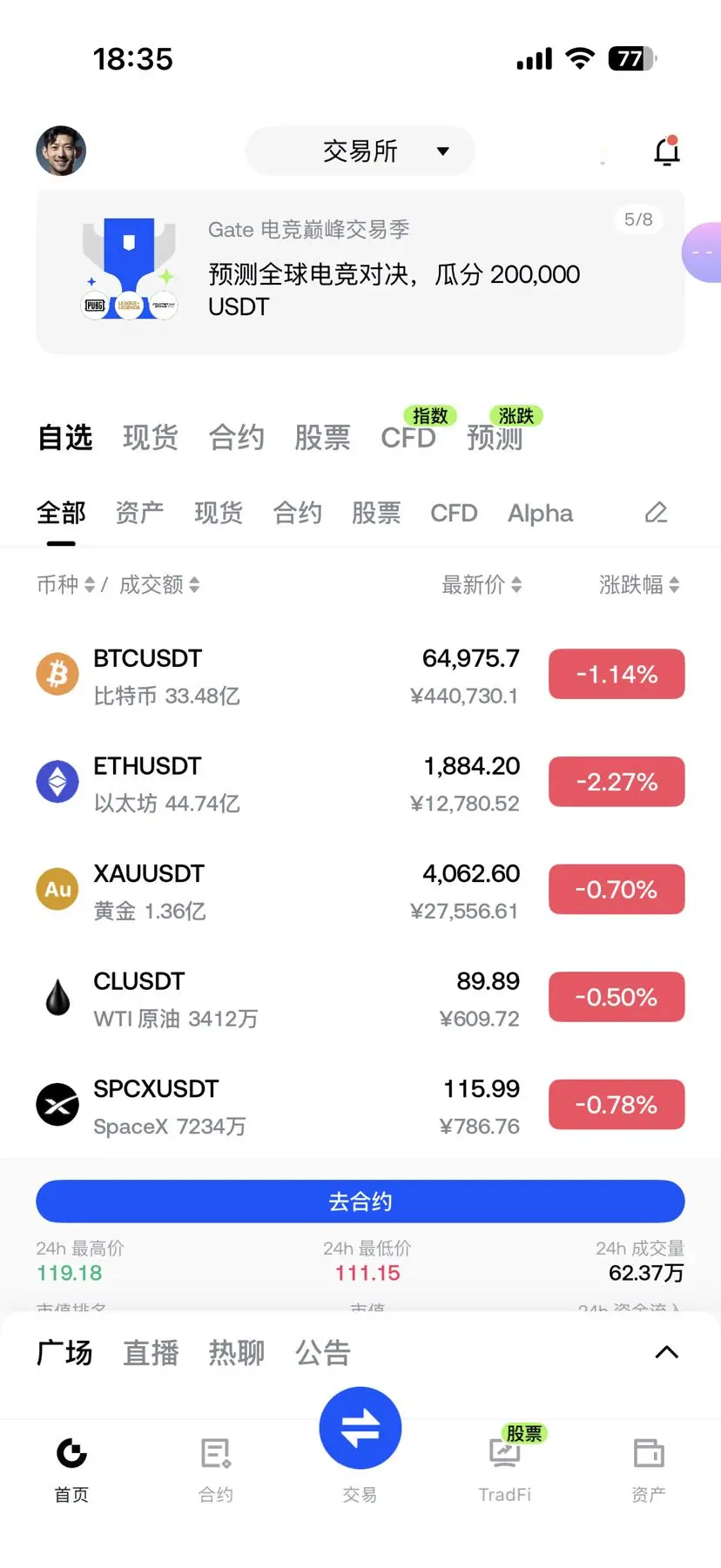
Task: Switch to the 预测 top tab
Action: [x=495, y=437]
